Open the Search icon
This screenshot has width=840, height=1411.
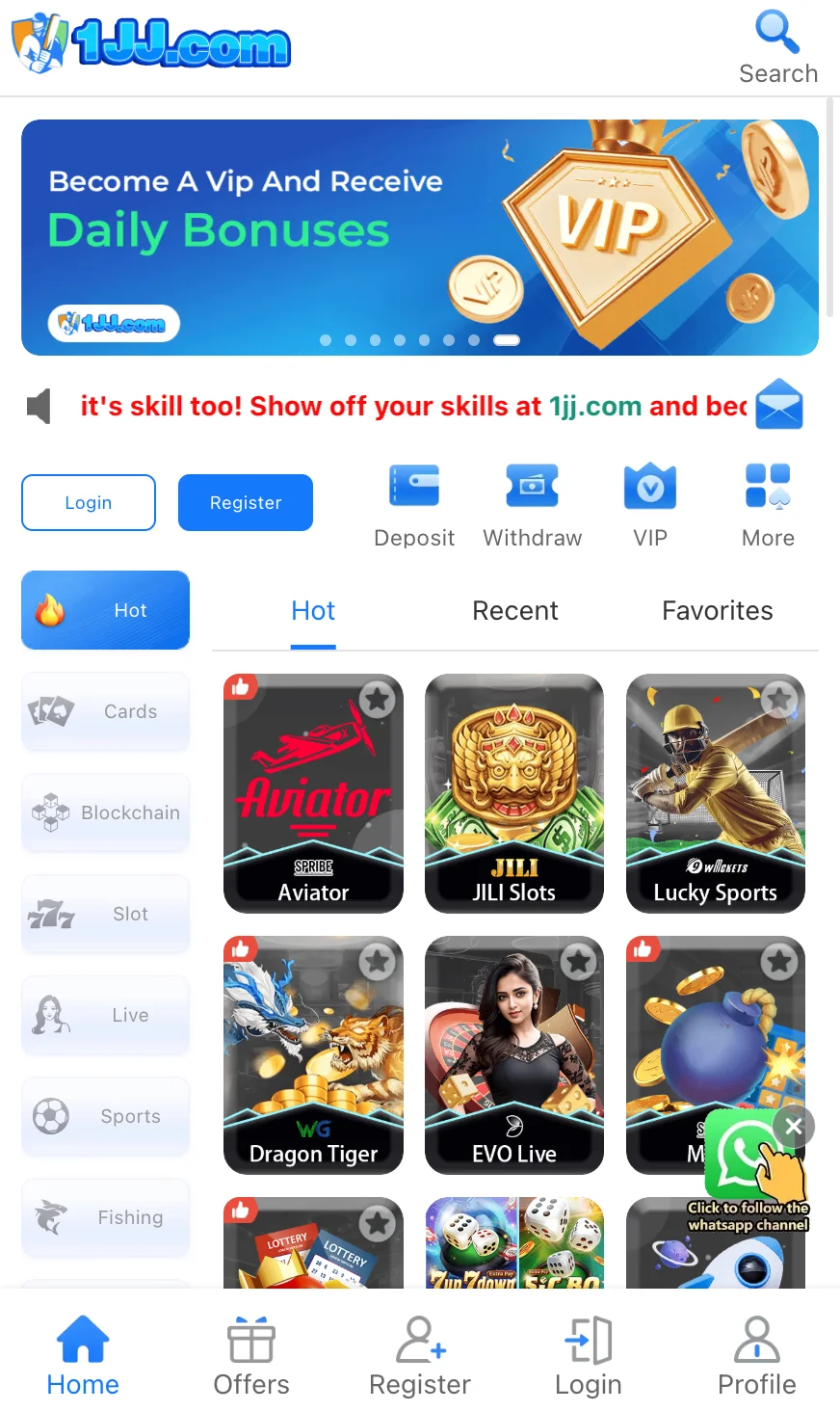(777, 46)
